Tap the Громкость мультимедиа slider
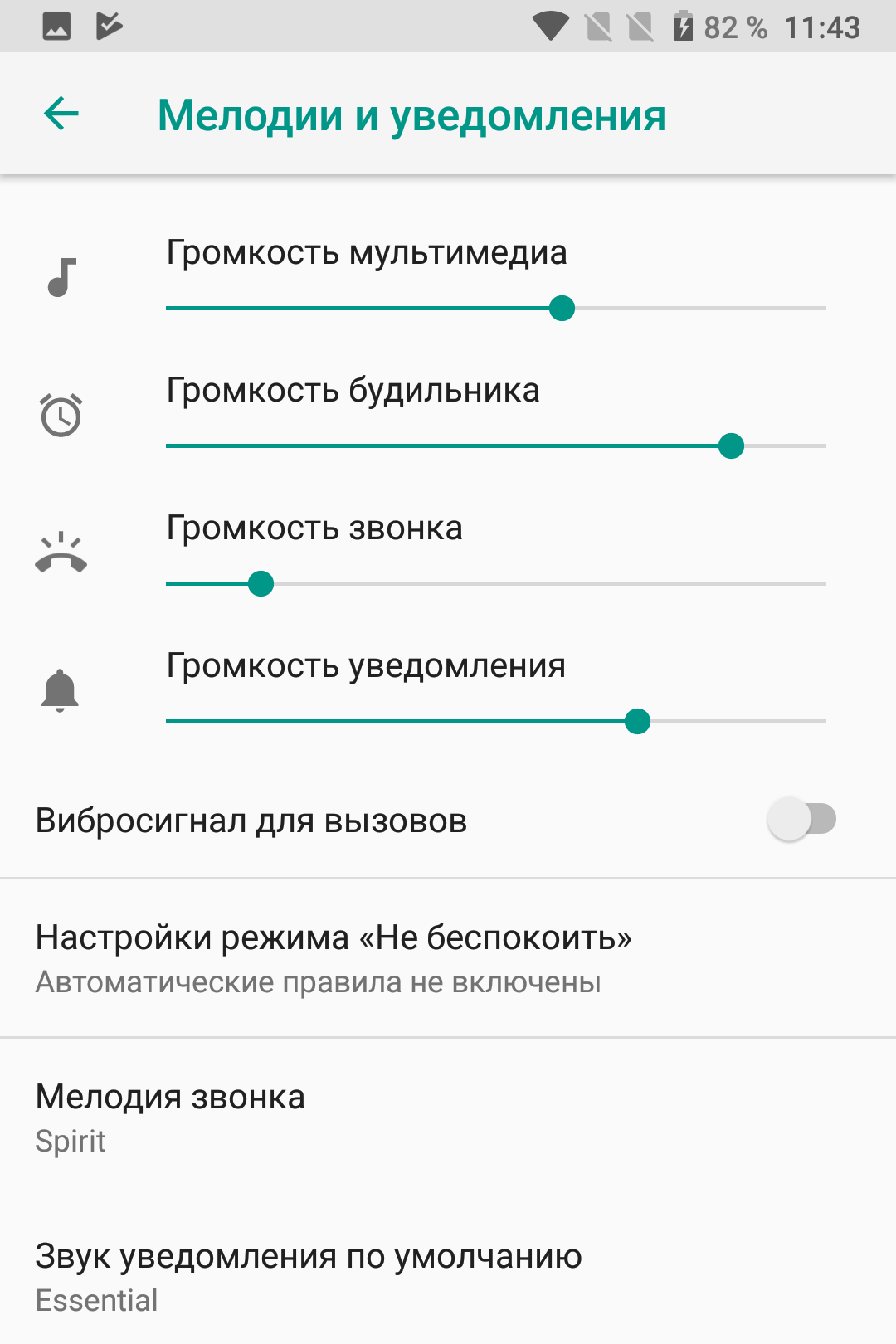The width and height of the screenshot is (896, 1344). tap(496, 309)
